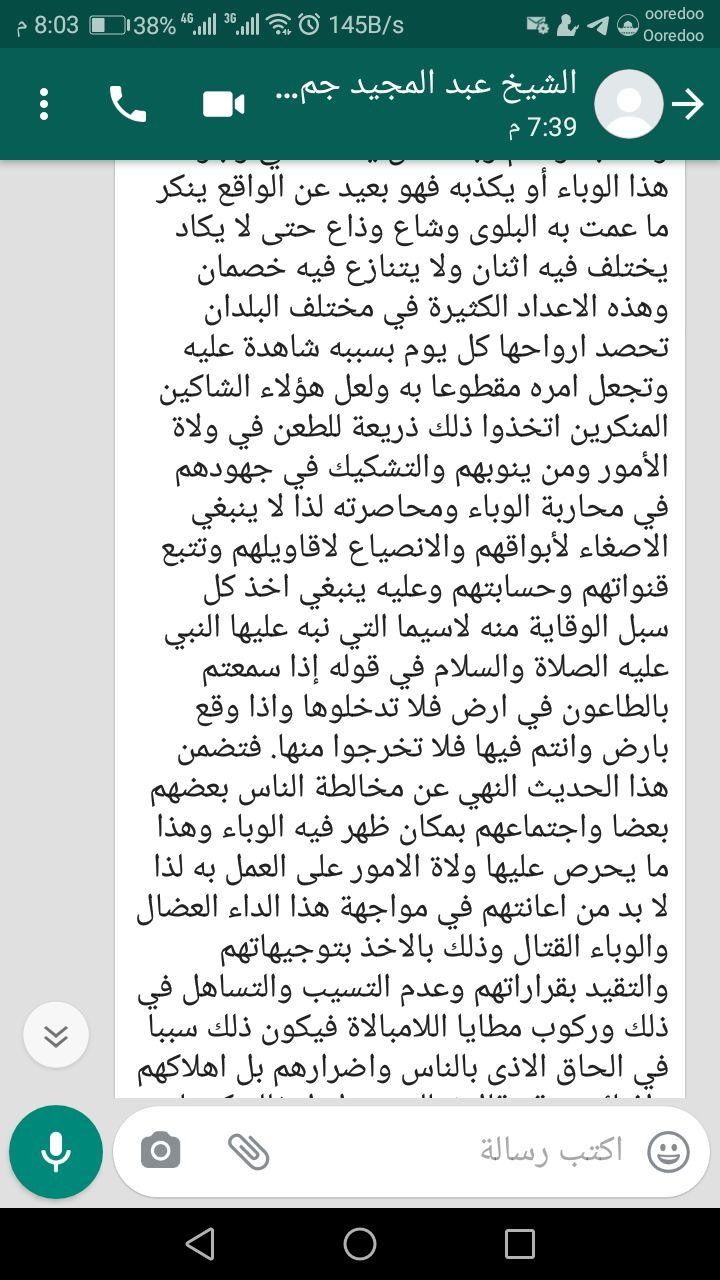Screen dimensions: 720x1280
Task: Start a video call
Action: tap(224, 104)
